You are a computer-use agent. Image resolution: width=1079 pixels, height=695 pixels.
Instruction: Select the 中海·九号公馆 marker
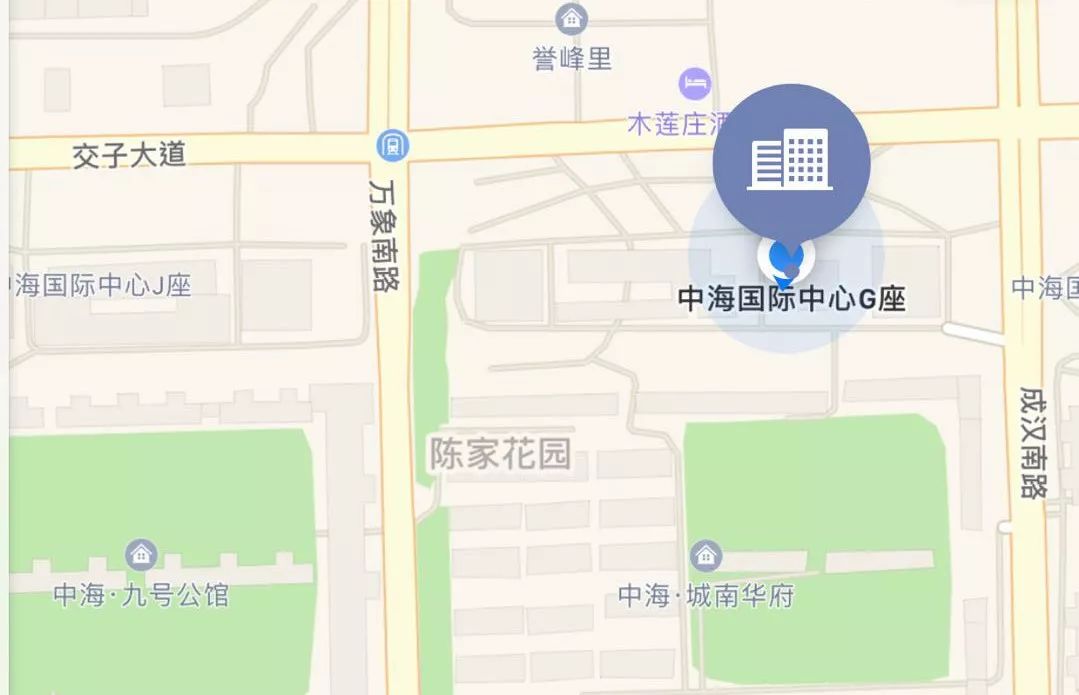[x=141, y=553]
